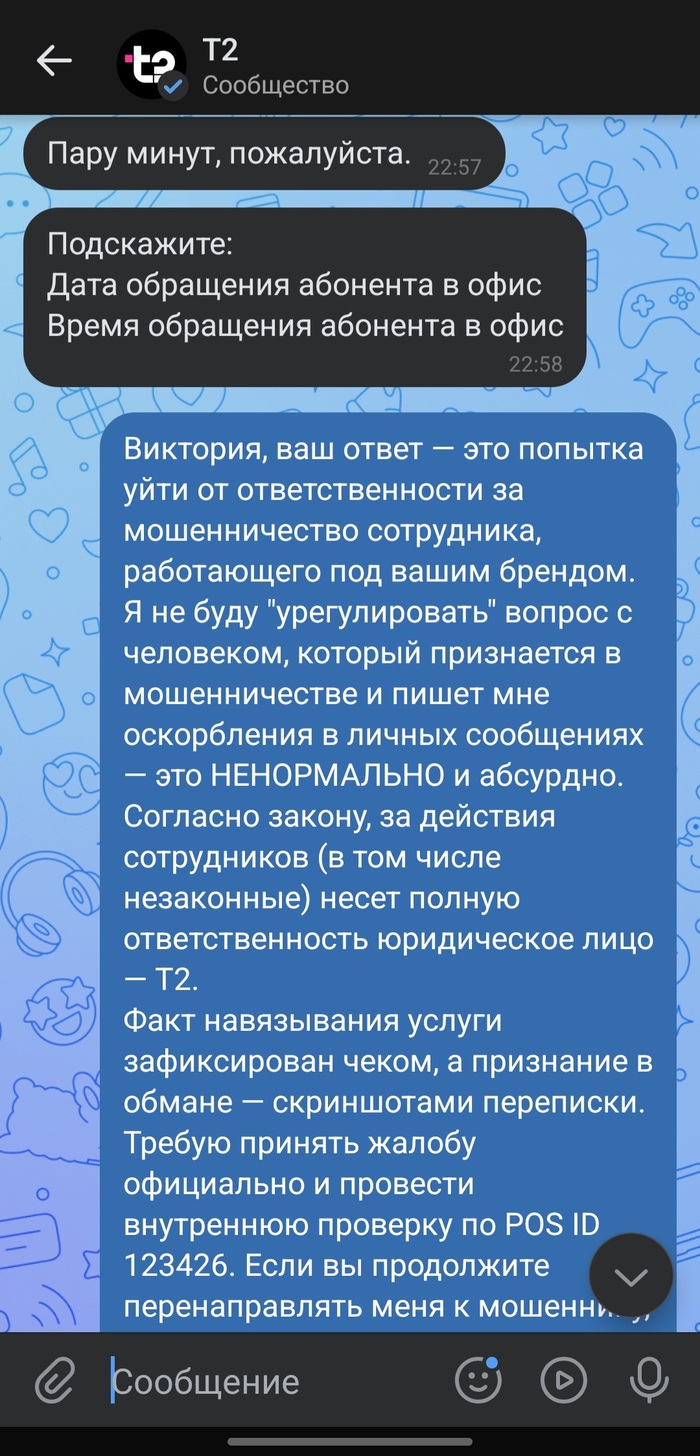Open the emoji and stickers panel
This screenshot has width=700, height=1456.
pos(477,1380)
